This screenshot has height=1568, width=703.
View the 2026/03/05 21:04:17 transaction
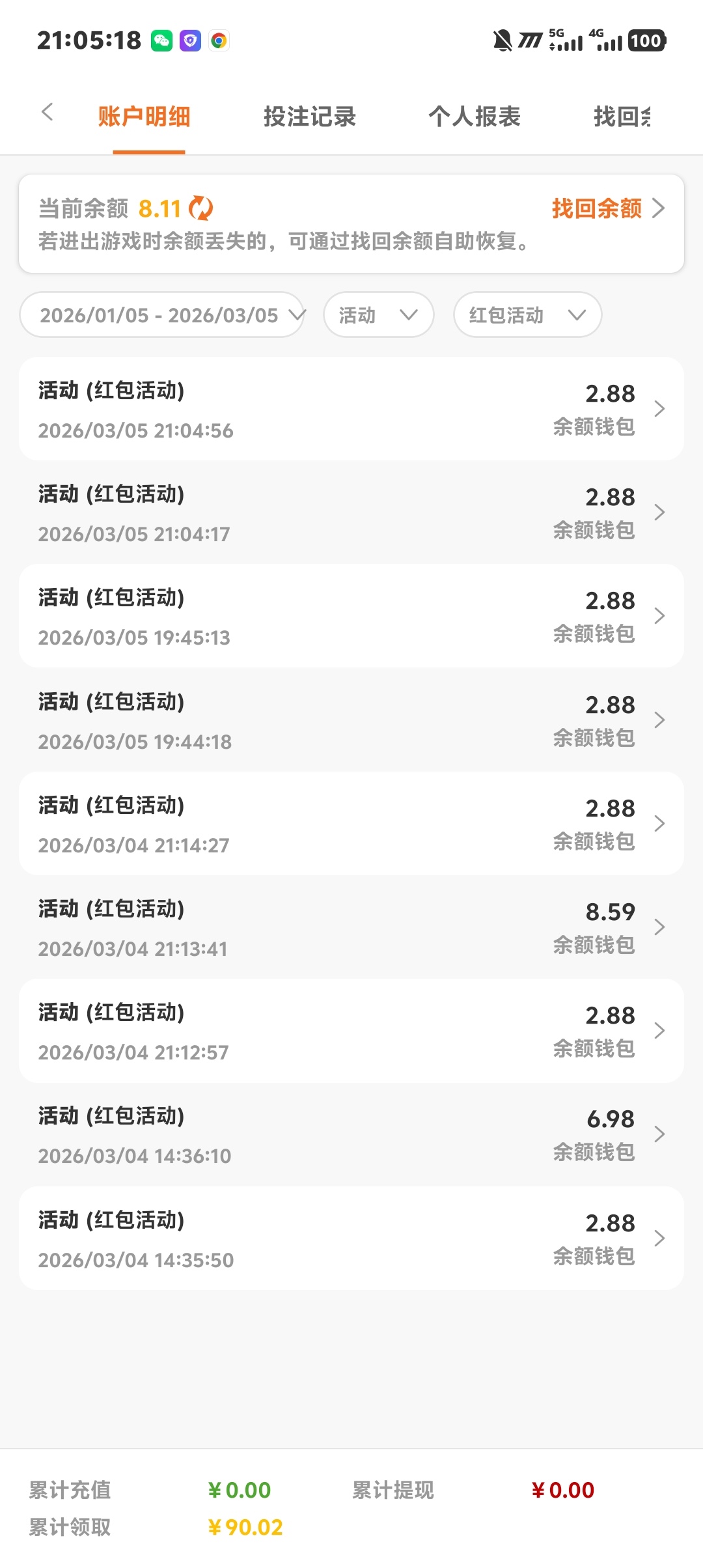pyautogui.click(x=351, y=512)
